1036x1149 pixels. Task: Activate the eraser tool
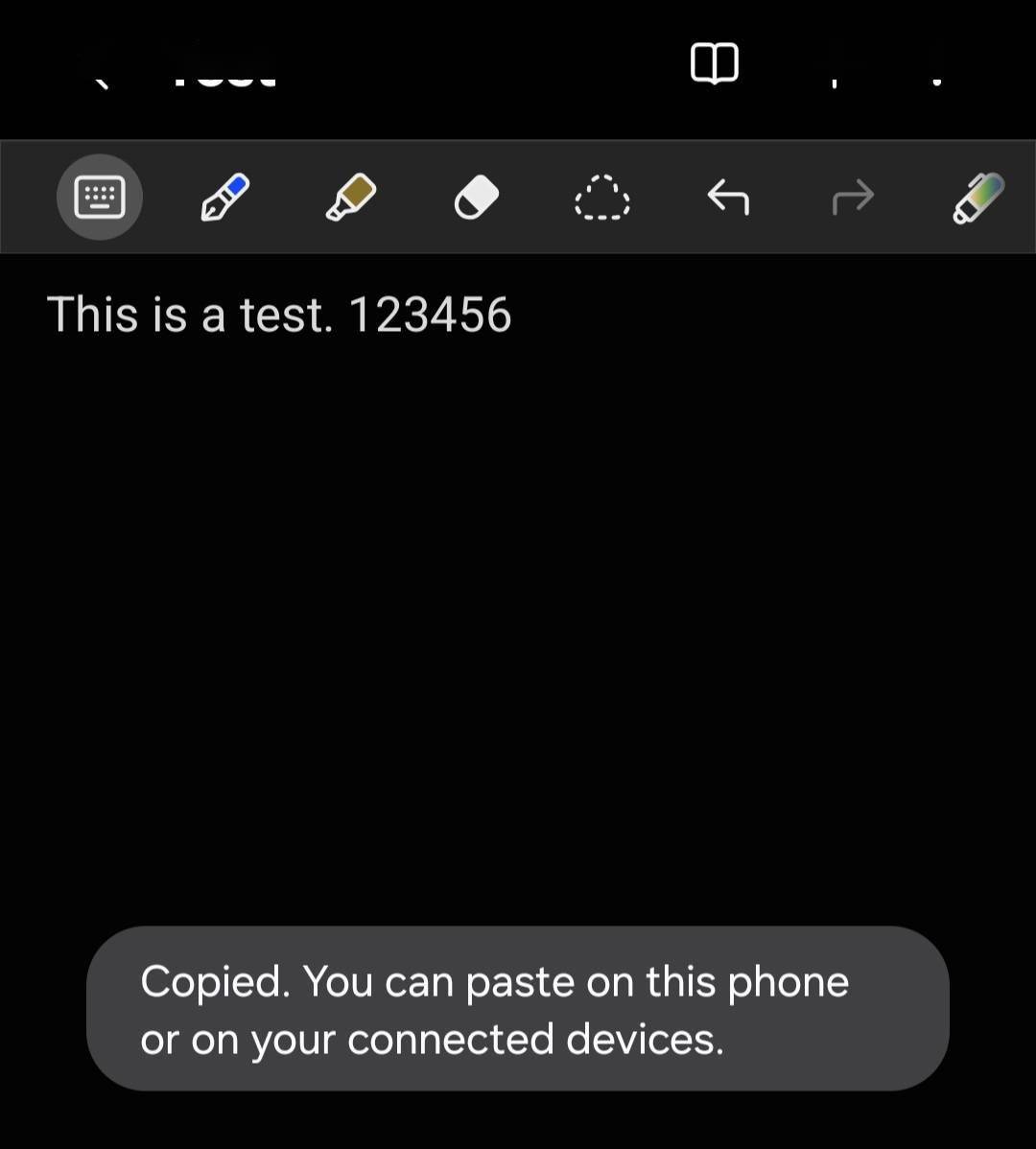[x=477, y=198]
